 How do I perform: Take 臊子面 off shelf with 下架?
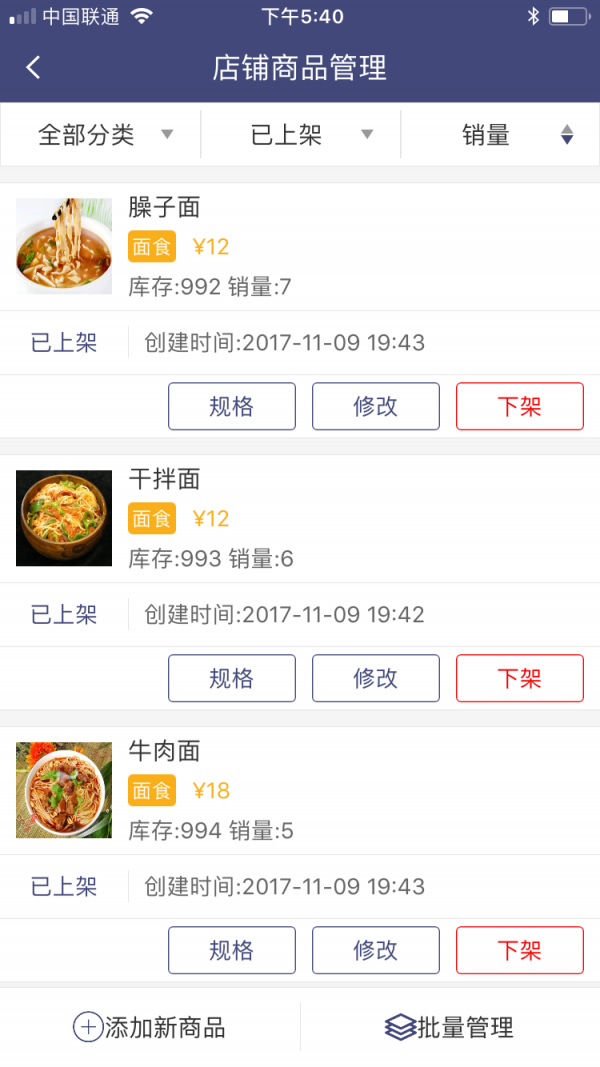pos(520,406)
